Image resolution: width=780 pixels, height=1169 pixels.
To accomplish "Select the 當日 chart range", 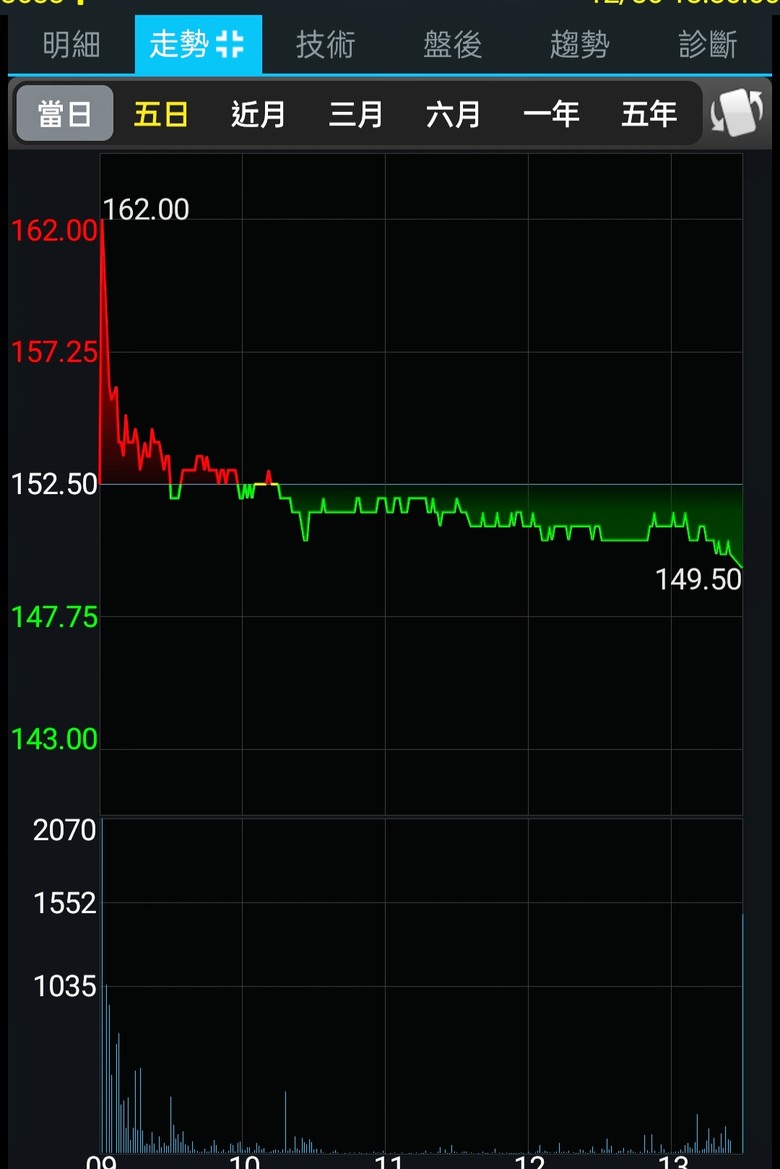I will pyautogui.click(x=65, y=114).
